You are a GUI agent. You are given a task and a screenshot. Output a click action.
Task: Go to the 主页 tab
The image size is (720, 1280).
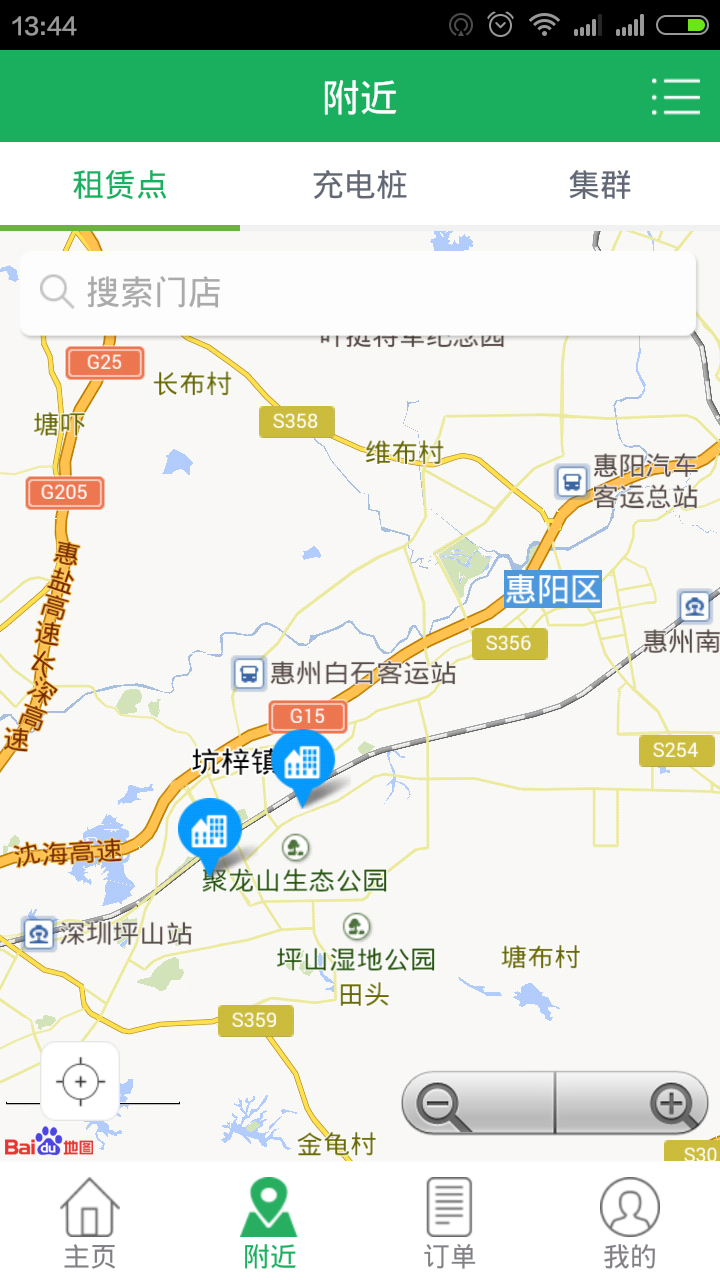coord(90,1222)
